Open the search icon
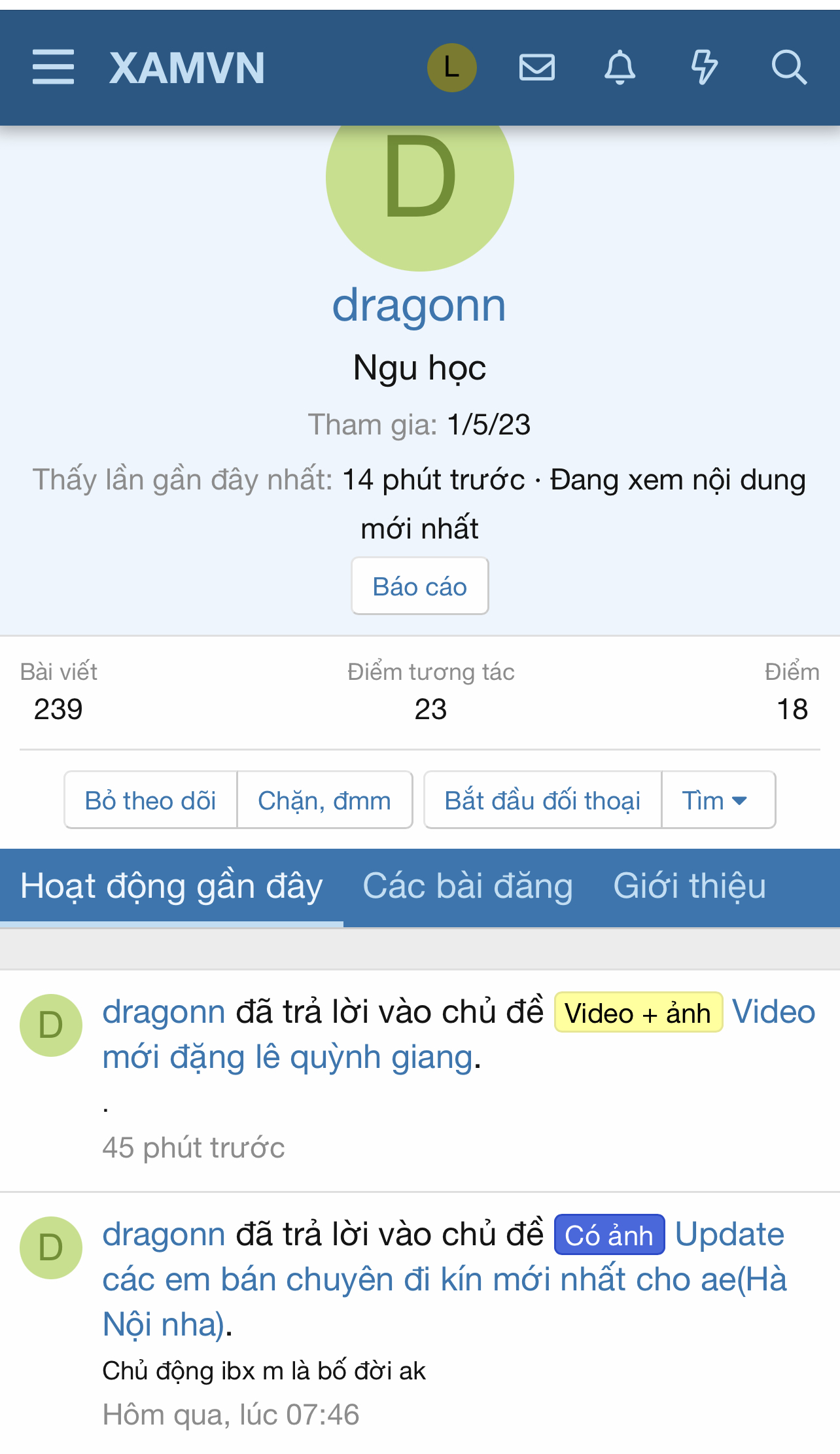The height and width of the screenshot is (1454, 840). click(788, 67)
